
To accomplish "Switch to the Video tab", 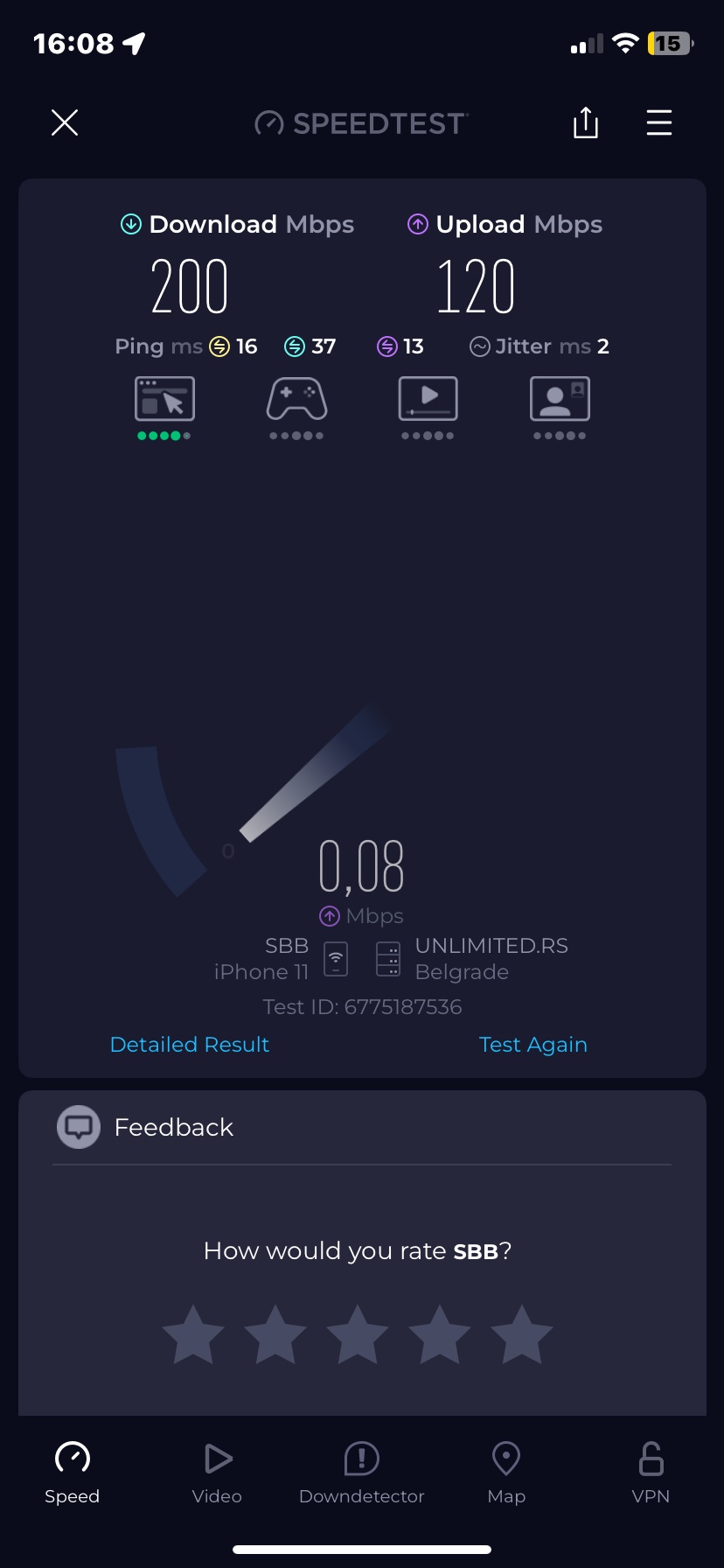I will click(217, 1473).
